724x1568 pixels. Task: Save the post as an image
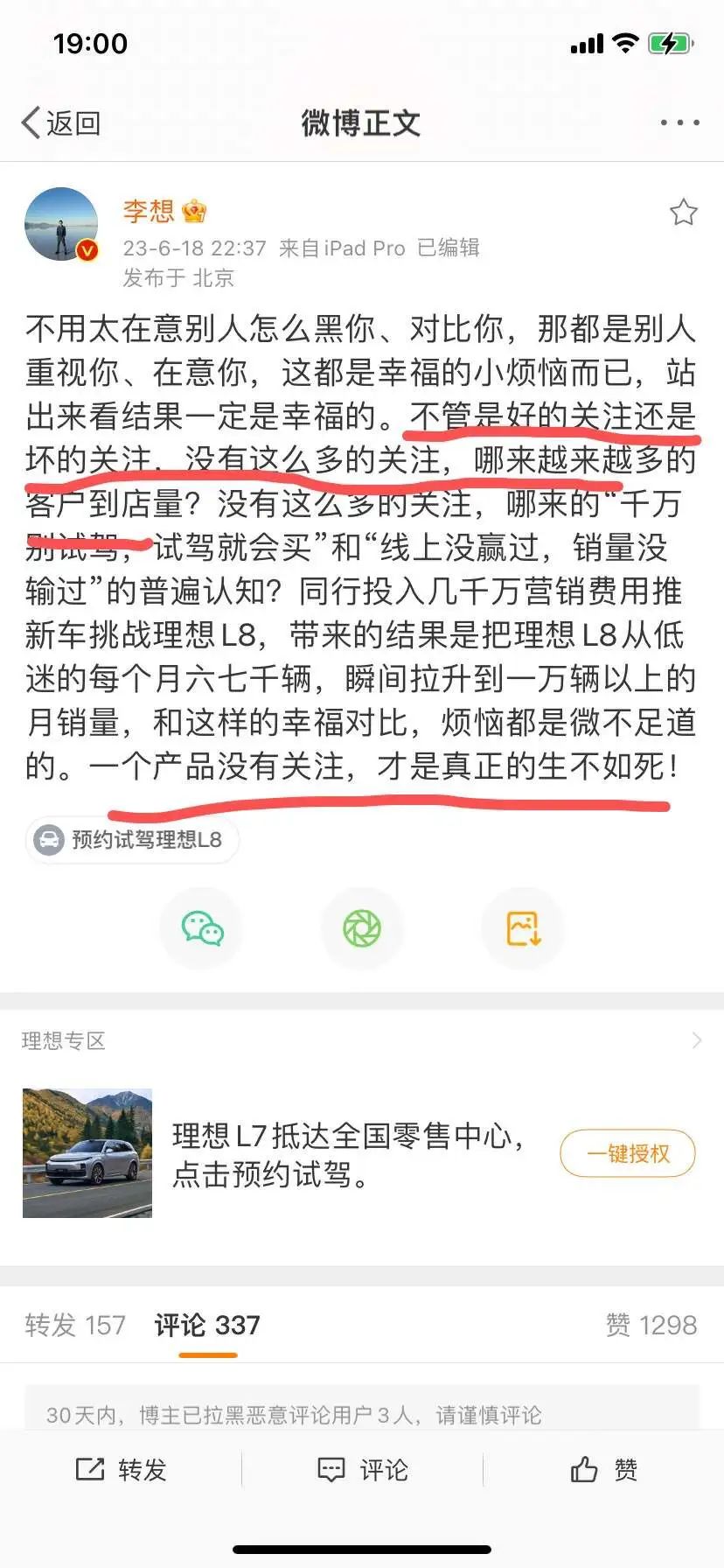pyautogui.click(x=523, y=928)
